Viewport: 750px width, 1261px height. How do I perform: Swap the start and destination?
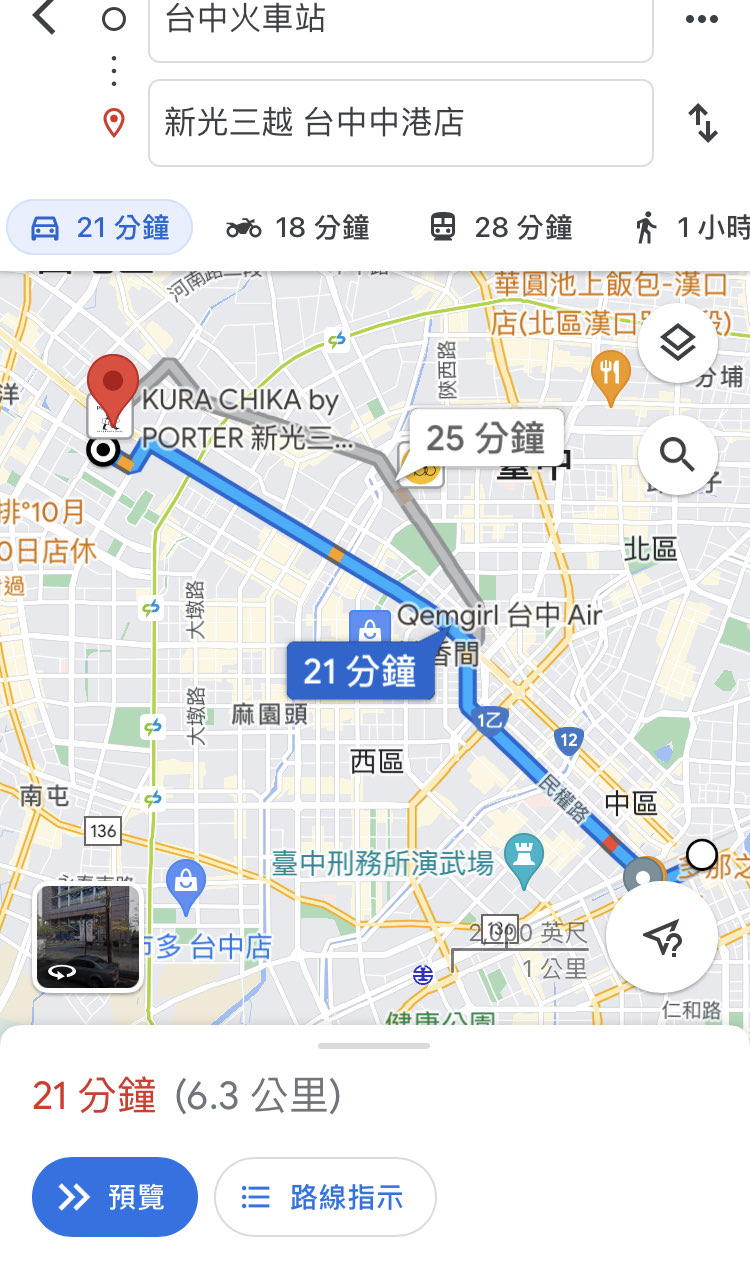[703, 124]
